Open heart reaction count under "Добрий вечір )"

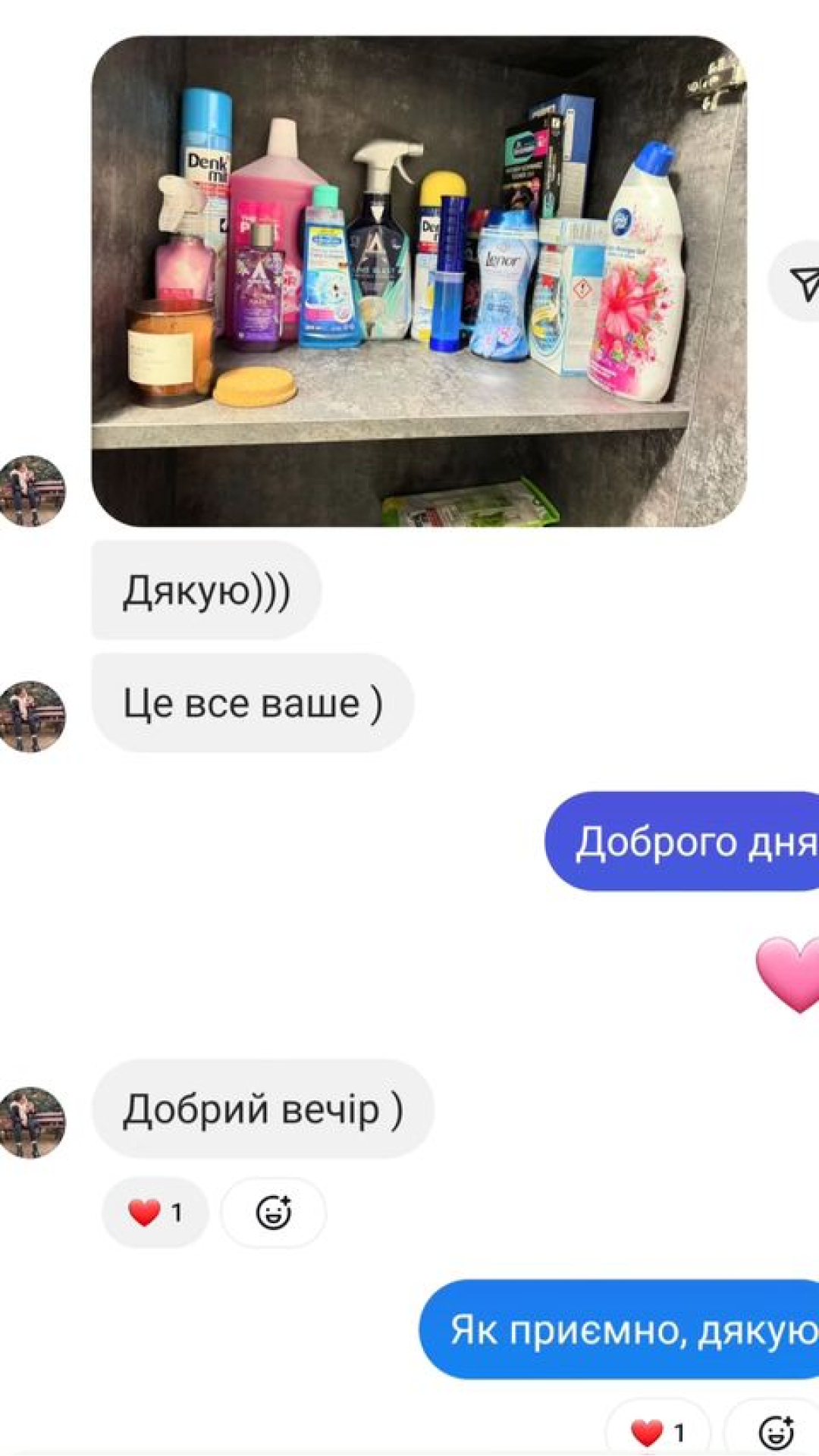tap(155, 1213)
